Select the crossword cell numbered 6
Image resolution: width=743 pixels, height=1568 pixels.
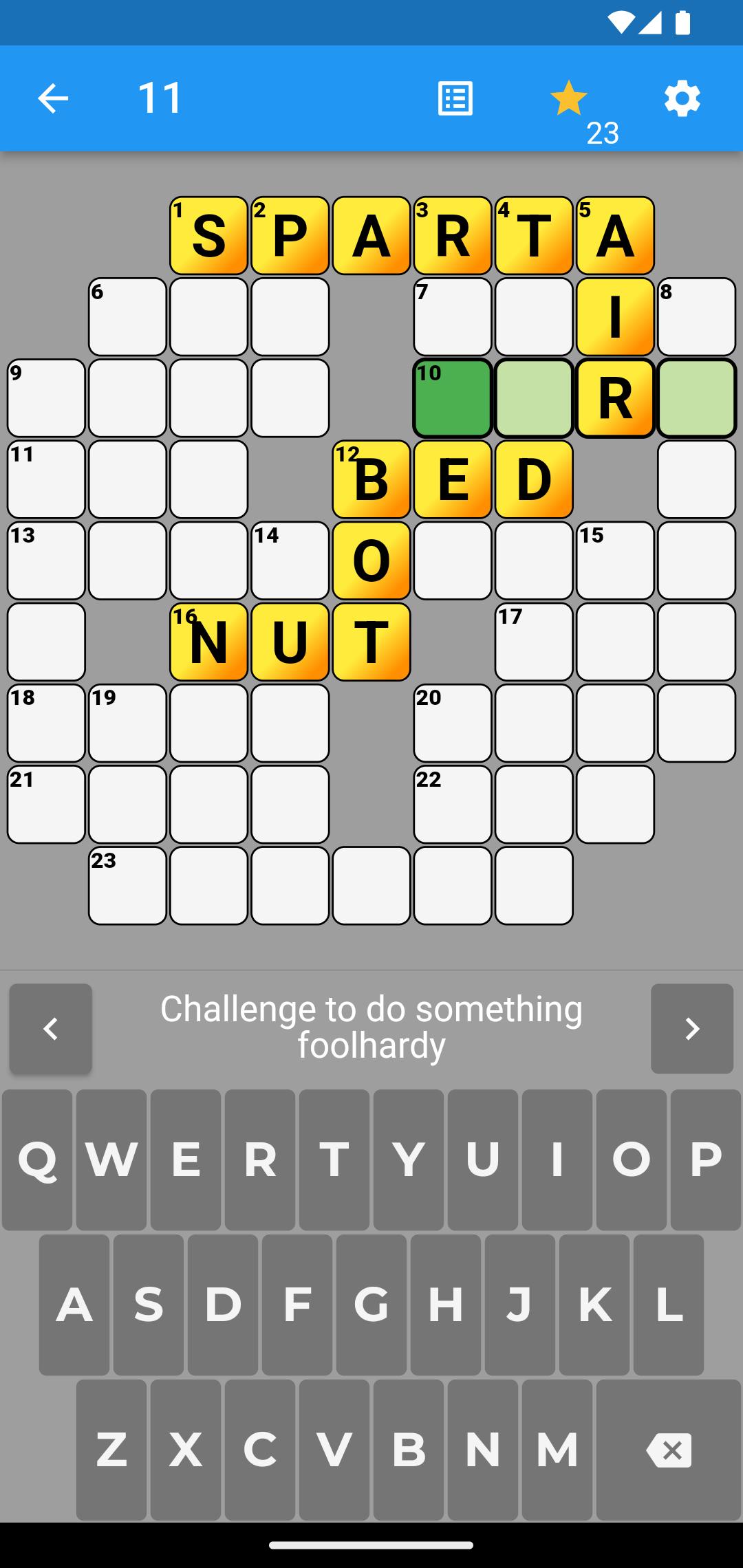click(127, 317)
